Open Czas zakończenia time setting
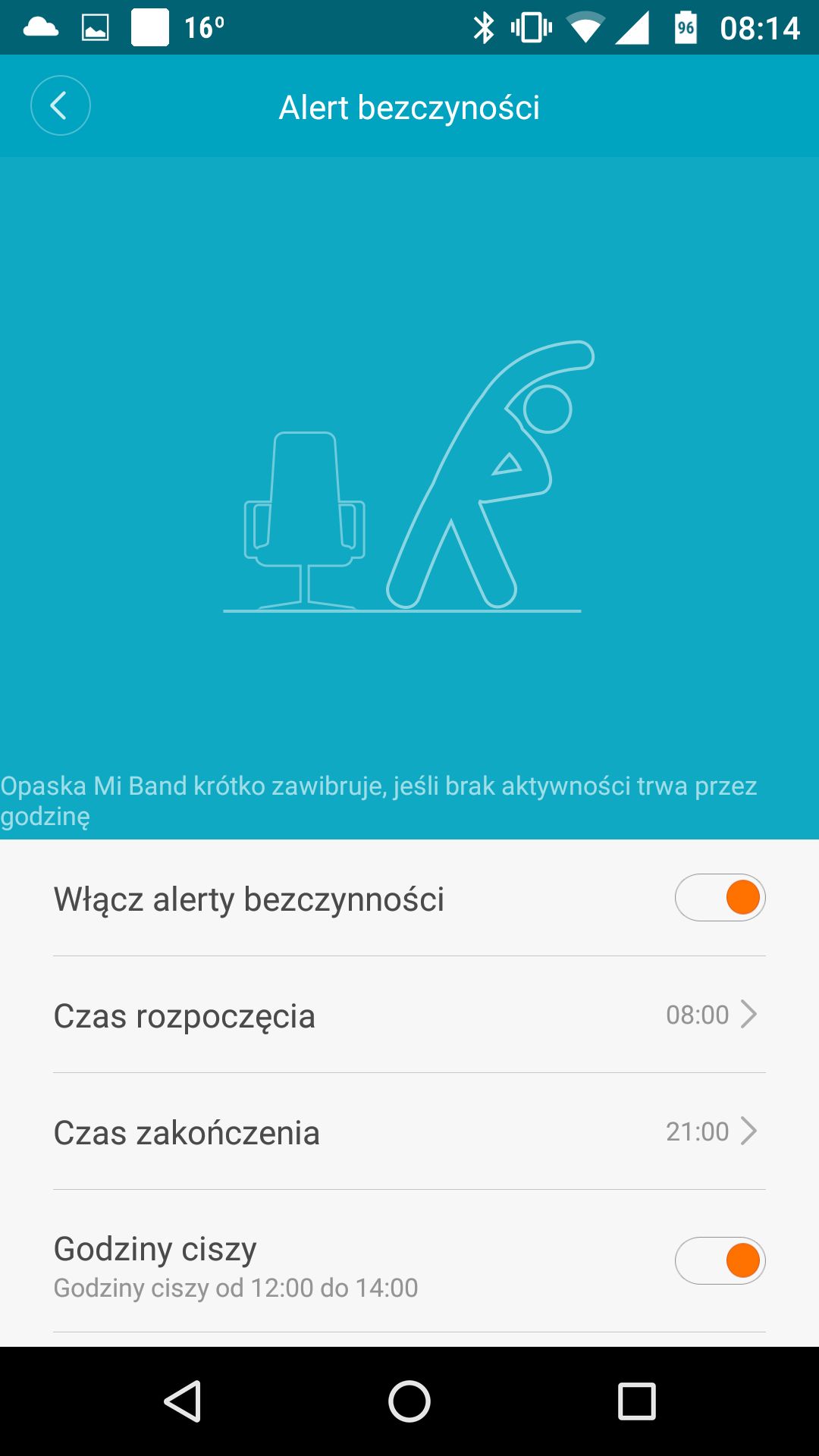The image size is (819, 1456). 409,1131
